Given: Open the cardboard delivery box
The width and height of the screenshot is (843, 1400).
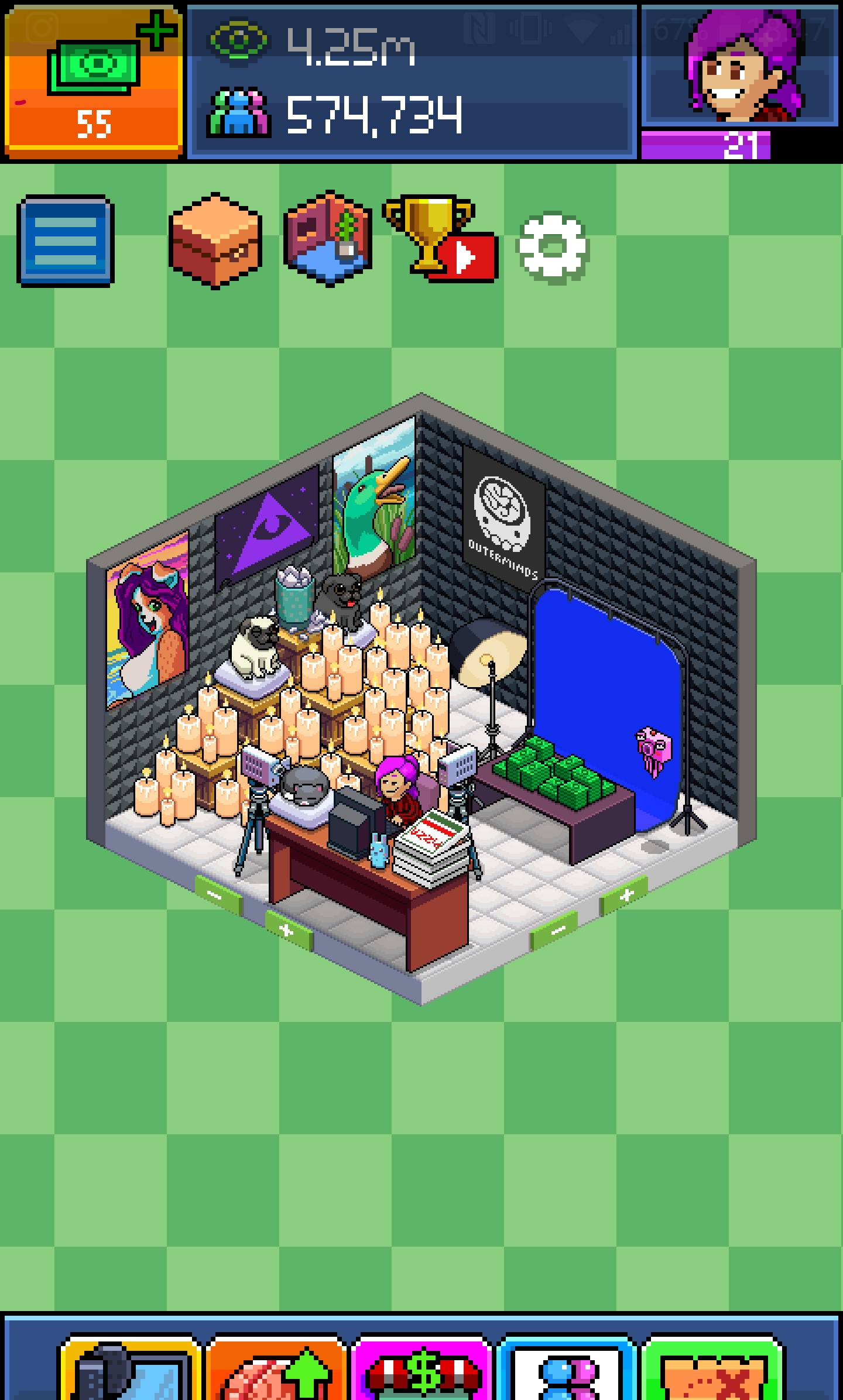Looking at the screenshot, I should click(215, 241).
